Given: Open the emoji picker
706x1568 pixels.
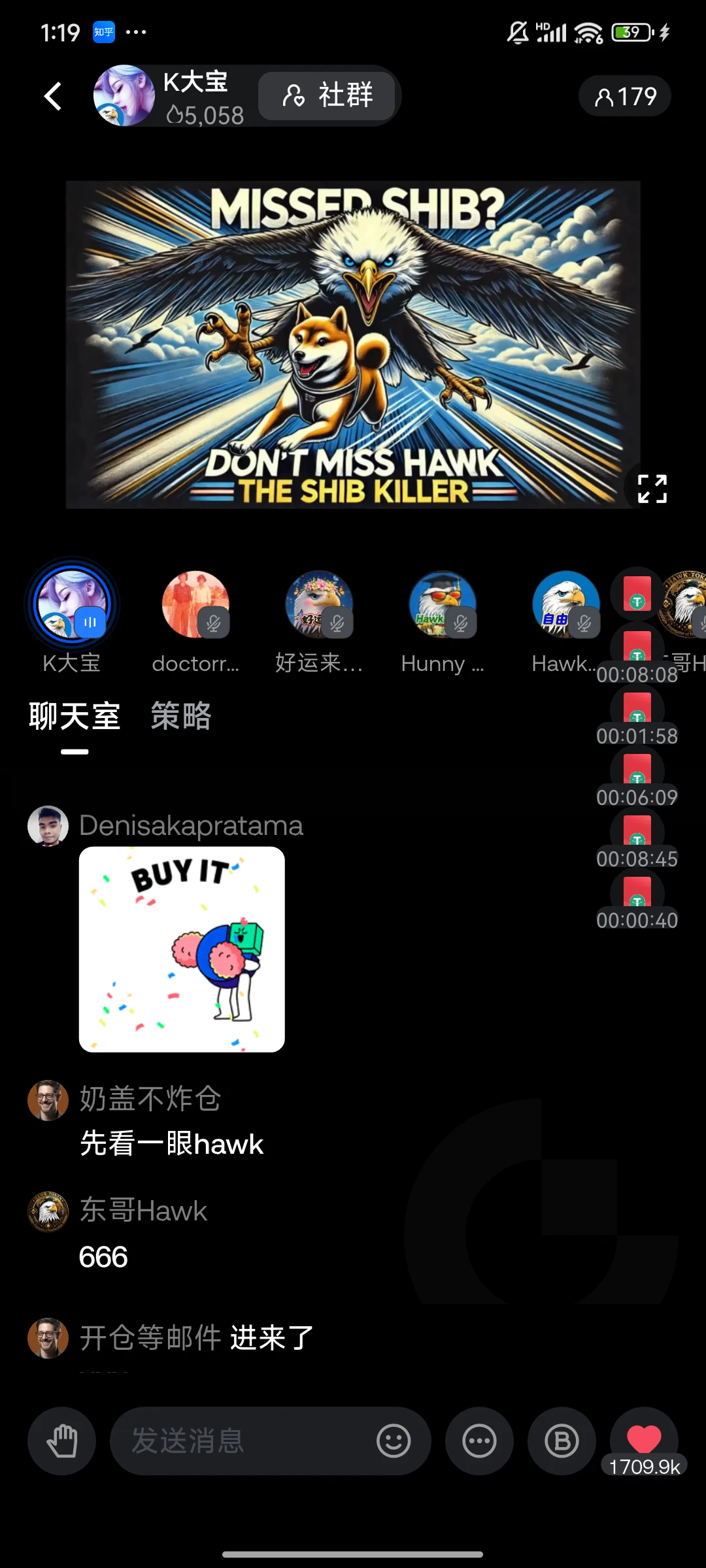Looking at the screenshot, I should tap(394, 1441).
